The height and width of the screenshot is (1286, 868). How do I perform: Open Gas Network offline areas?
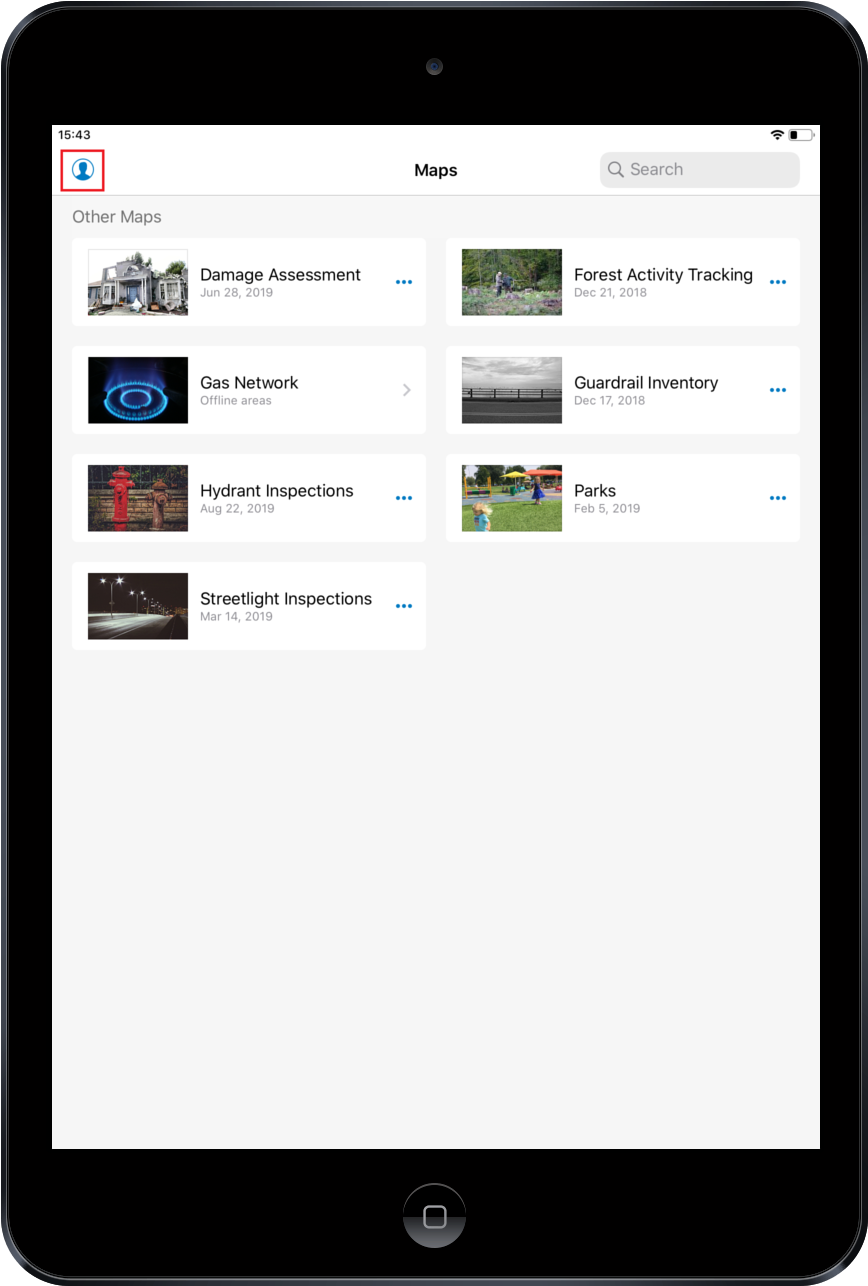(249, 390)
